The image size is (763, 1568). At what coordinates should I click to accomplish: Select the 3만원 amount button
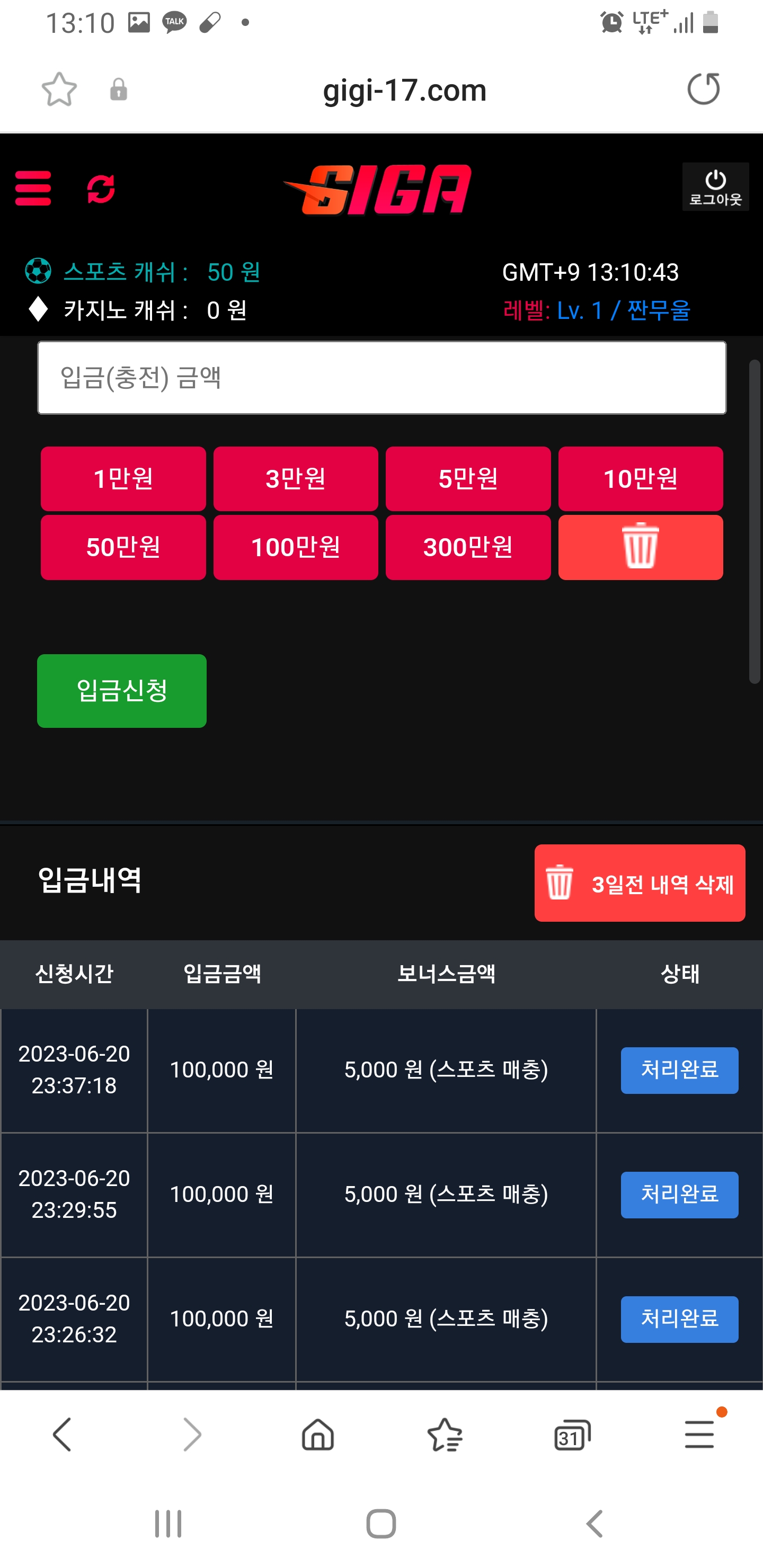pos(296,478)
